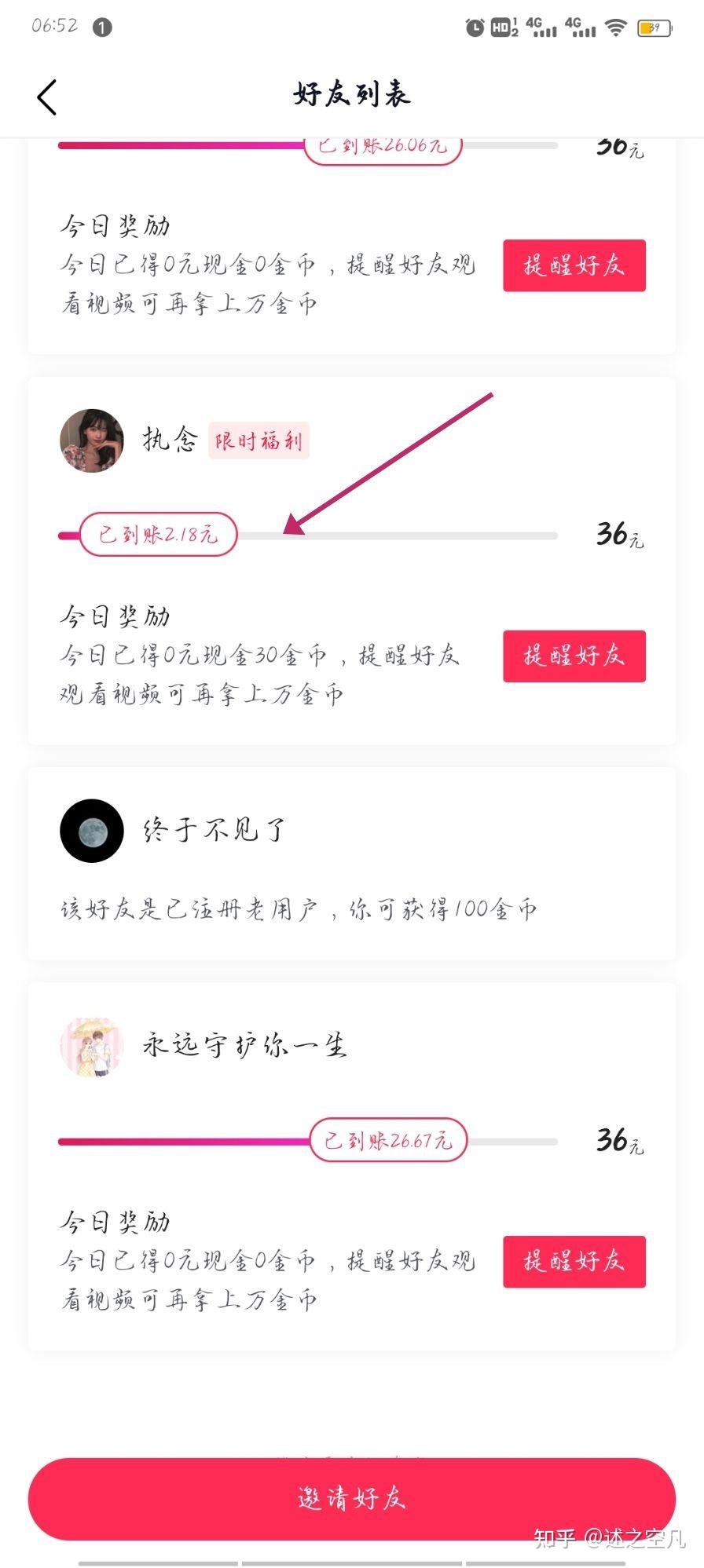Tap the 邀请好友 button
Image resolution: width=704 pixels, height=1568 pixels.
351,1498
